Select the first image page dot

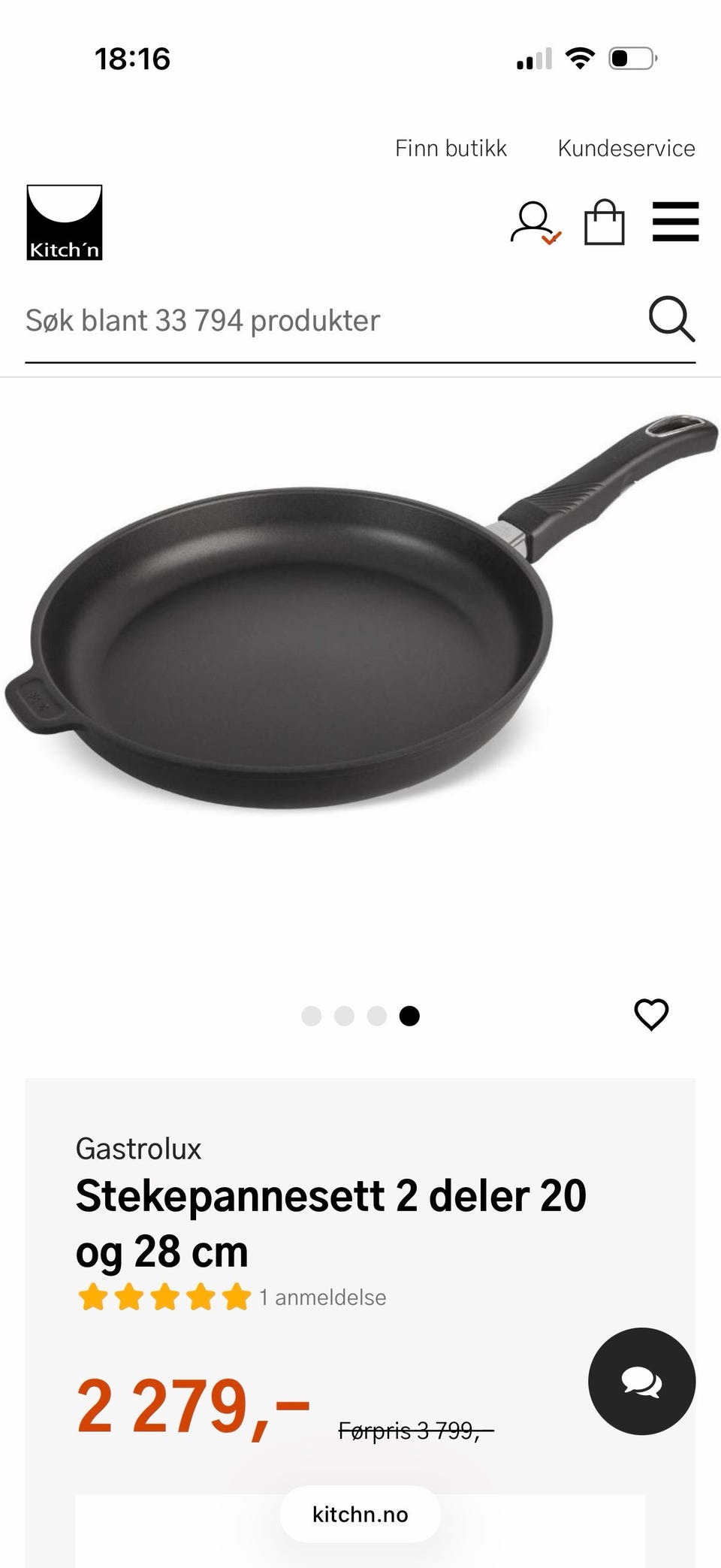(x=311, y=1016)
